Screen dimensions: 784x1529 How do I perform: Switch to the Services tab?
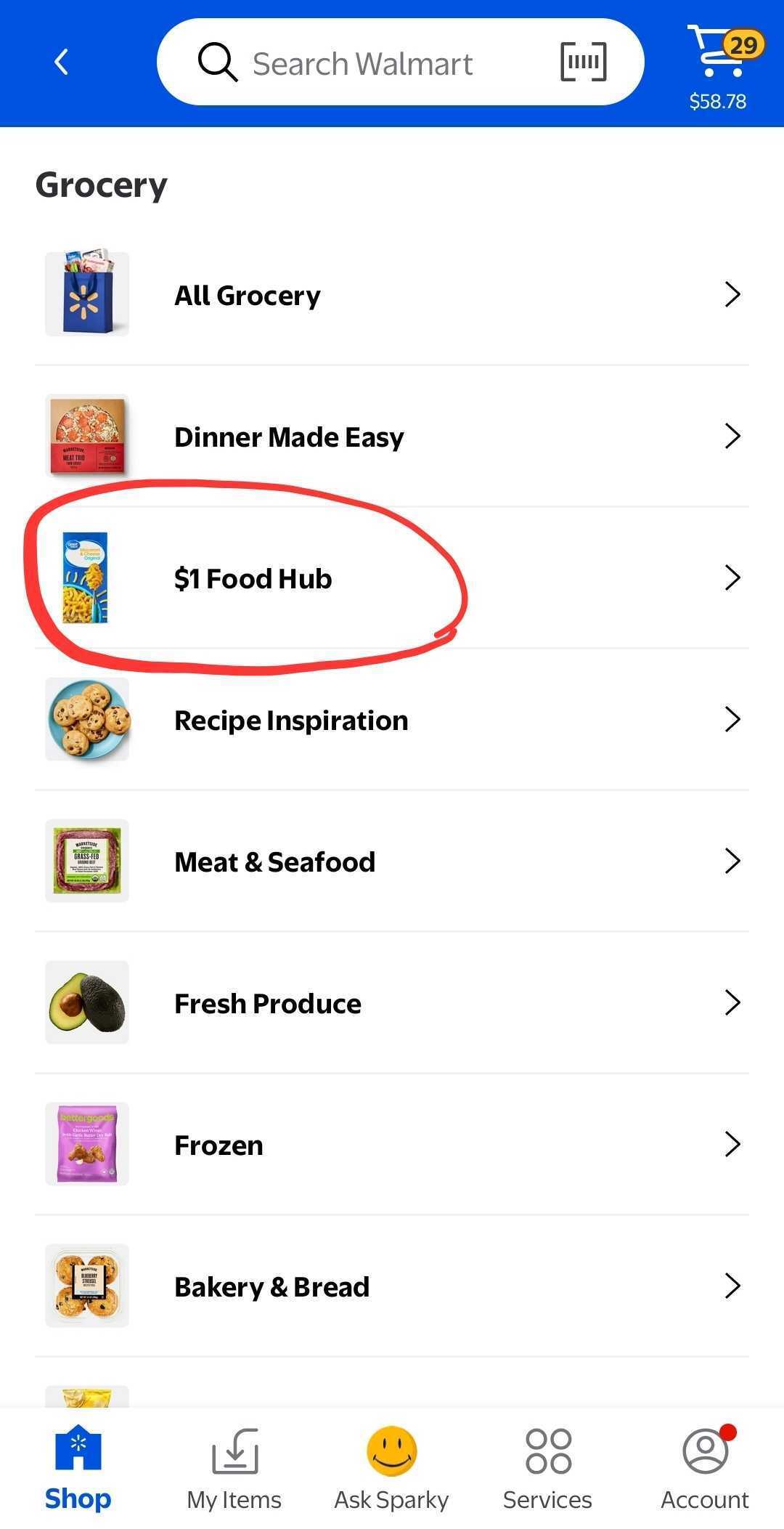click(x=547, y=1467)
